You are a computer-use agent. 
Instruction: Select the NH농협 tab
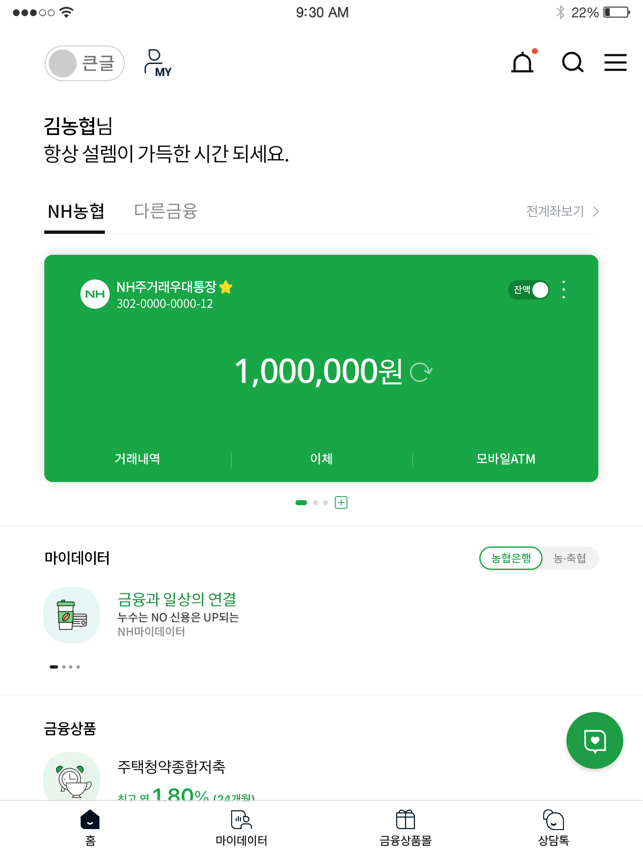pos(75,211)
